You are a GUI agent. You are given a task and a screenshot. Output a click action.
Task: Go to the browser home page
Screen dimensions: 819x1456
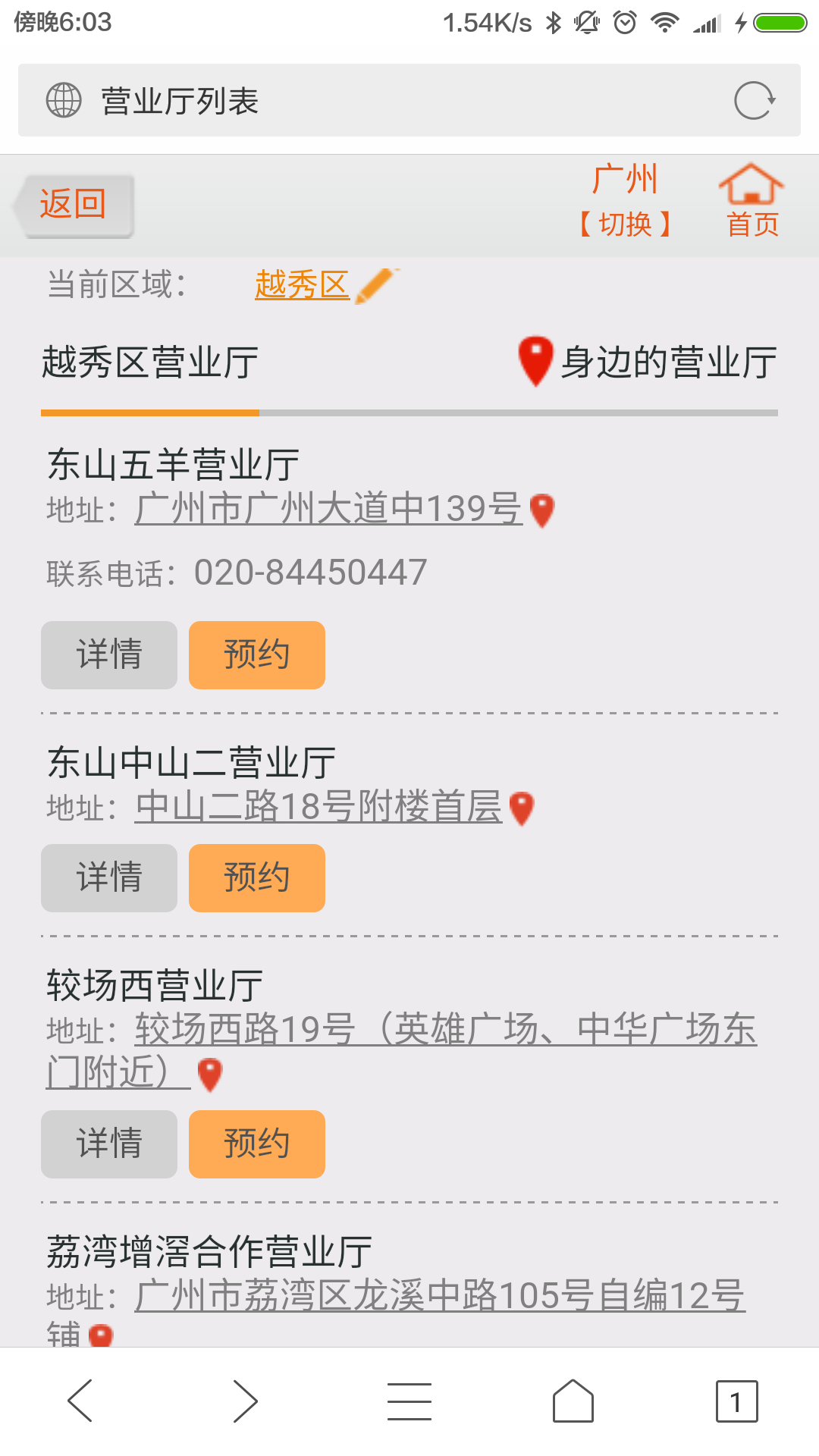click(573, 1401)
